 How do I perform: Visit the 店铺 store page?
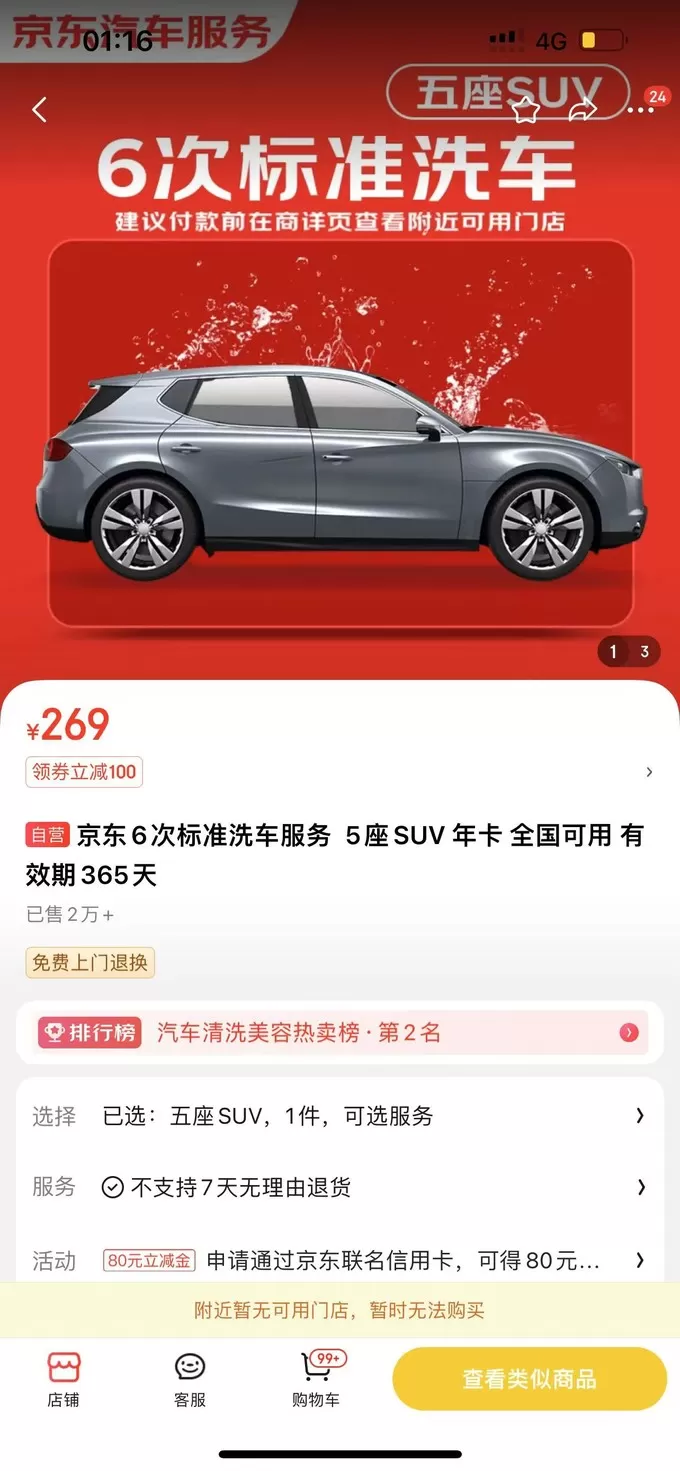pos(63,1379)
